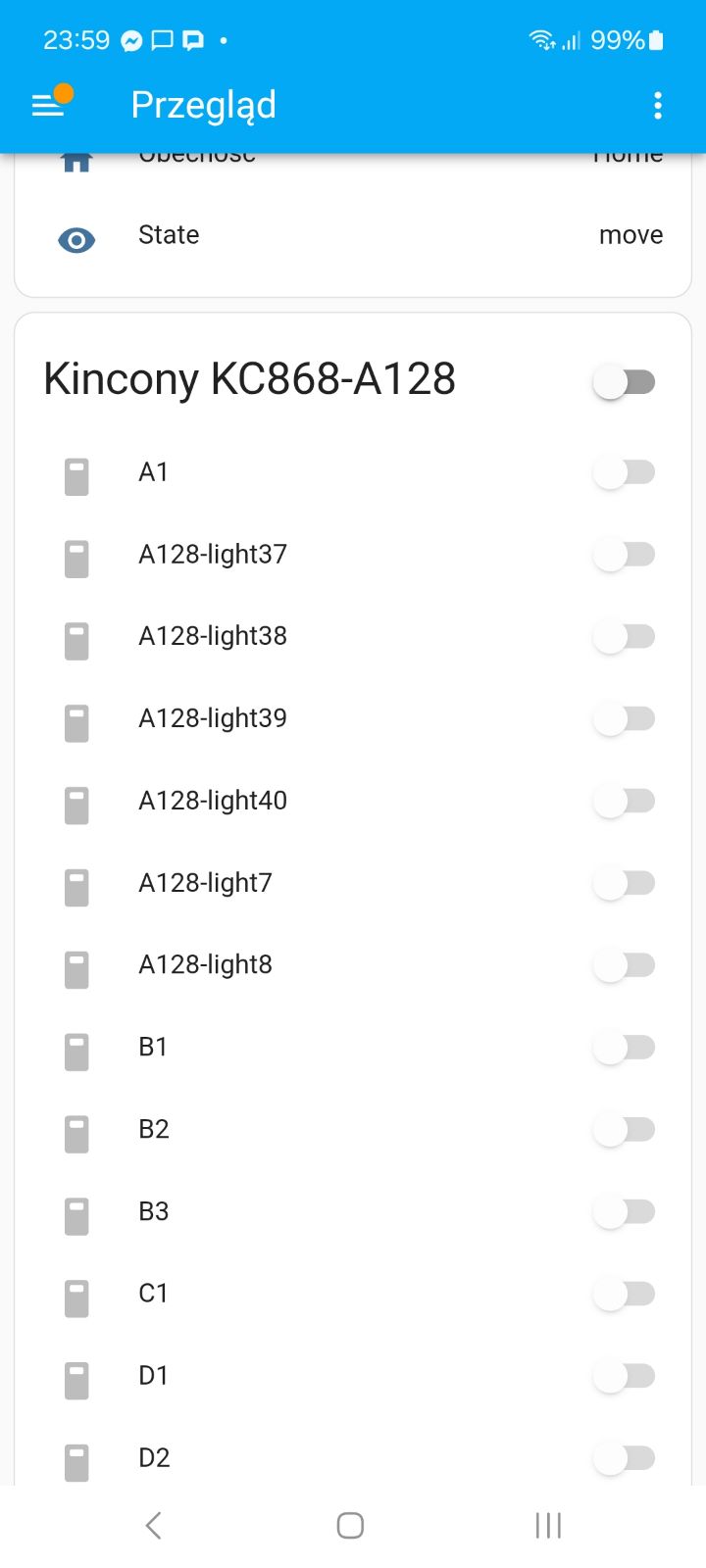The image size is (706, 1568).
Task: Enable the A128-light37 switch
Action: pyautogui.click(x=624, y=555)
